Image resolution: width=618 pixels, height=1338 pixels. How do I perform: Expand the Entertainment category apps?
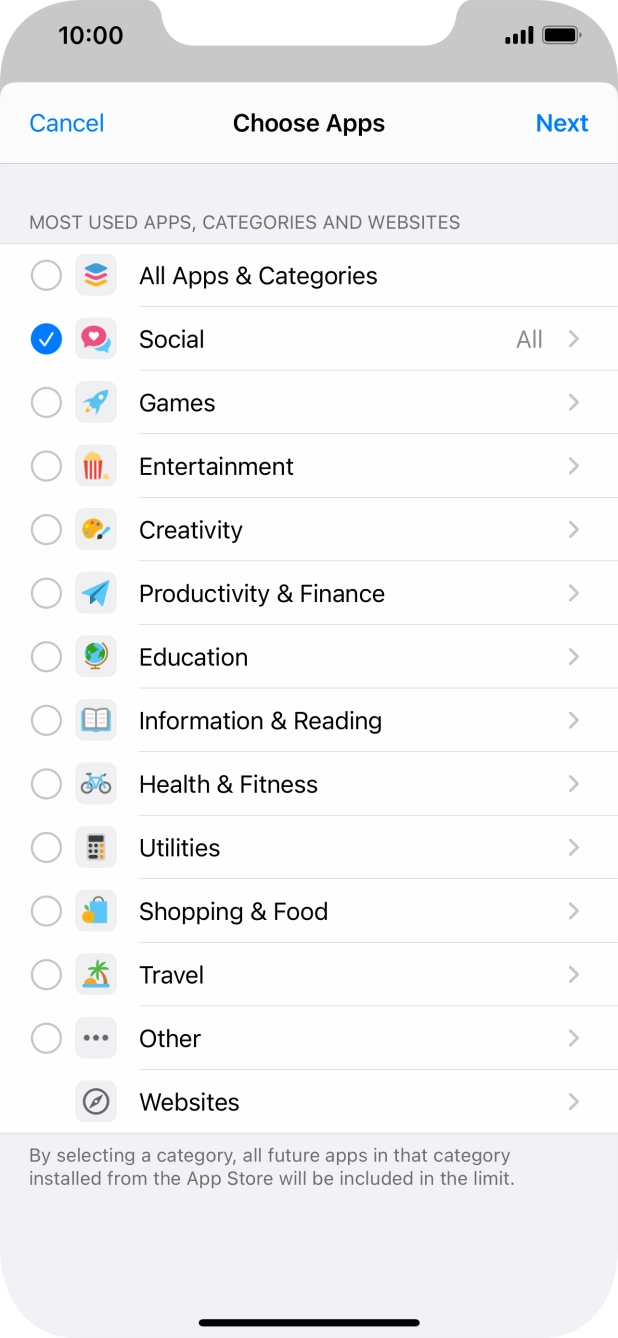point(573,467)
